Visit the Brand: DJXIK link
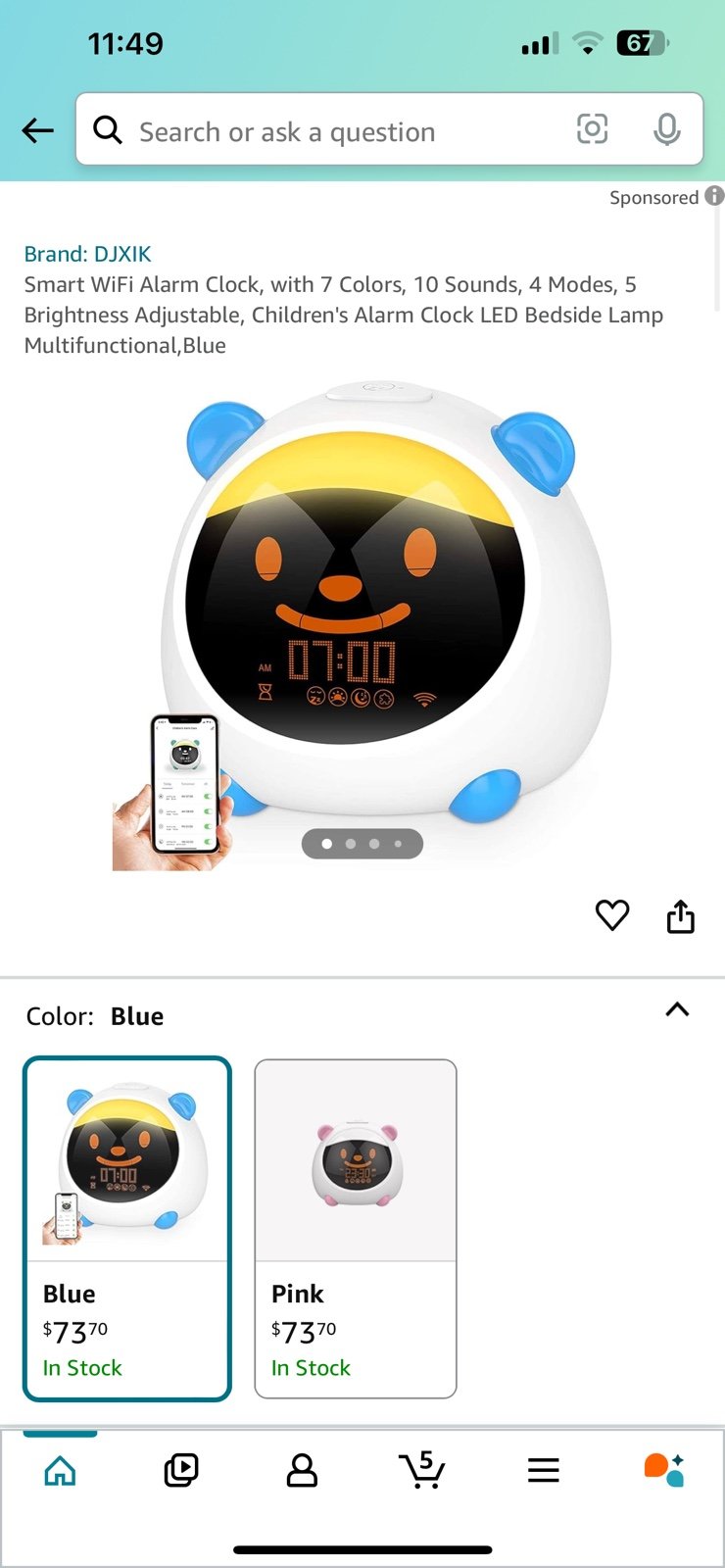725x1568 pixels. 87,254
